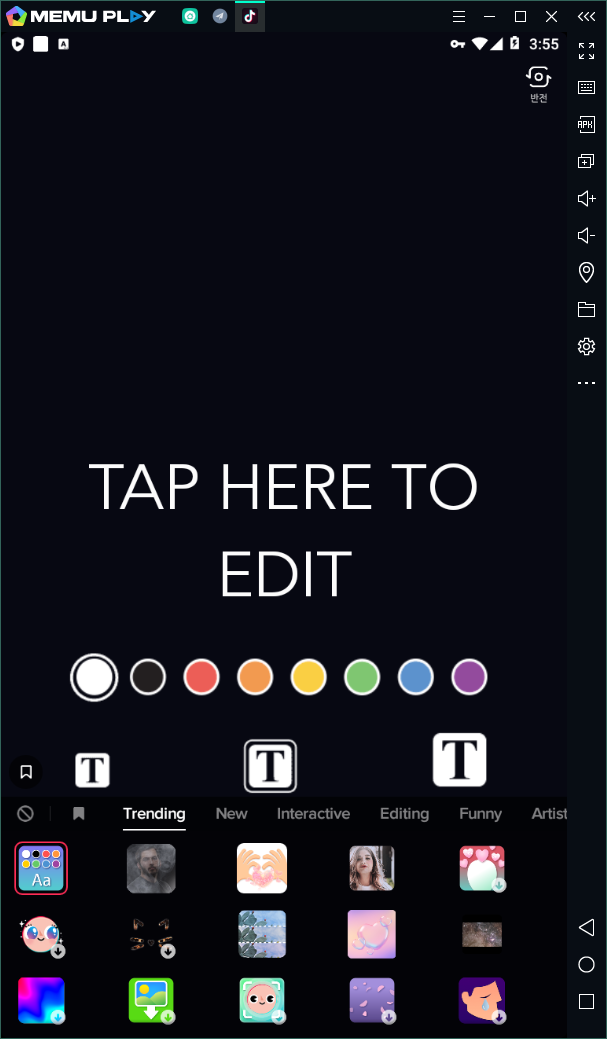Image resolution: width=607 pixels, height=1039 pixels.
Task: Select the blue color swatch
Action: tap(415, 677)
